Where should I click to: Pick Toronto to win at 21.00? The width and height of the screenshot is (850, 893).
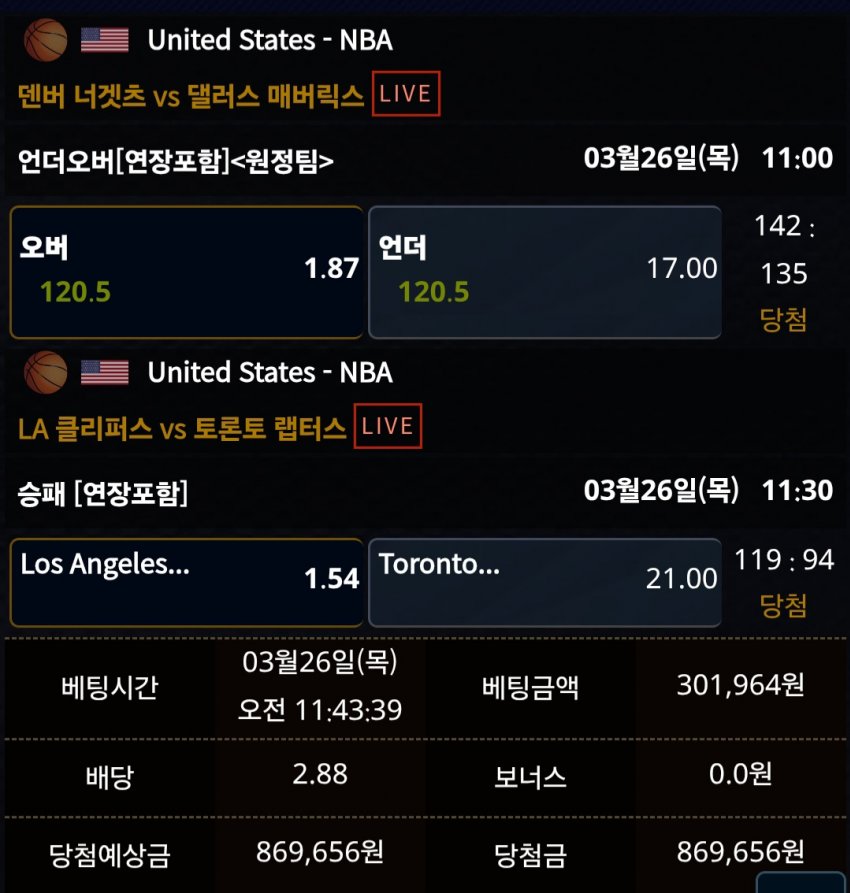point(545,581)
